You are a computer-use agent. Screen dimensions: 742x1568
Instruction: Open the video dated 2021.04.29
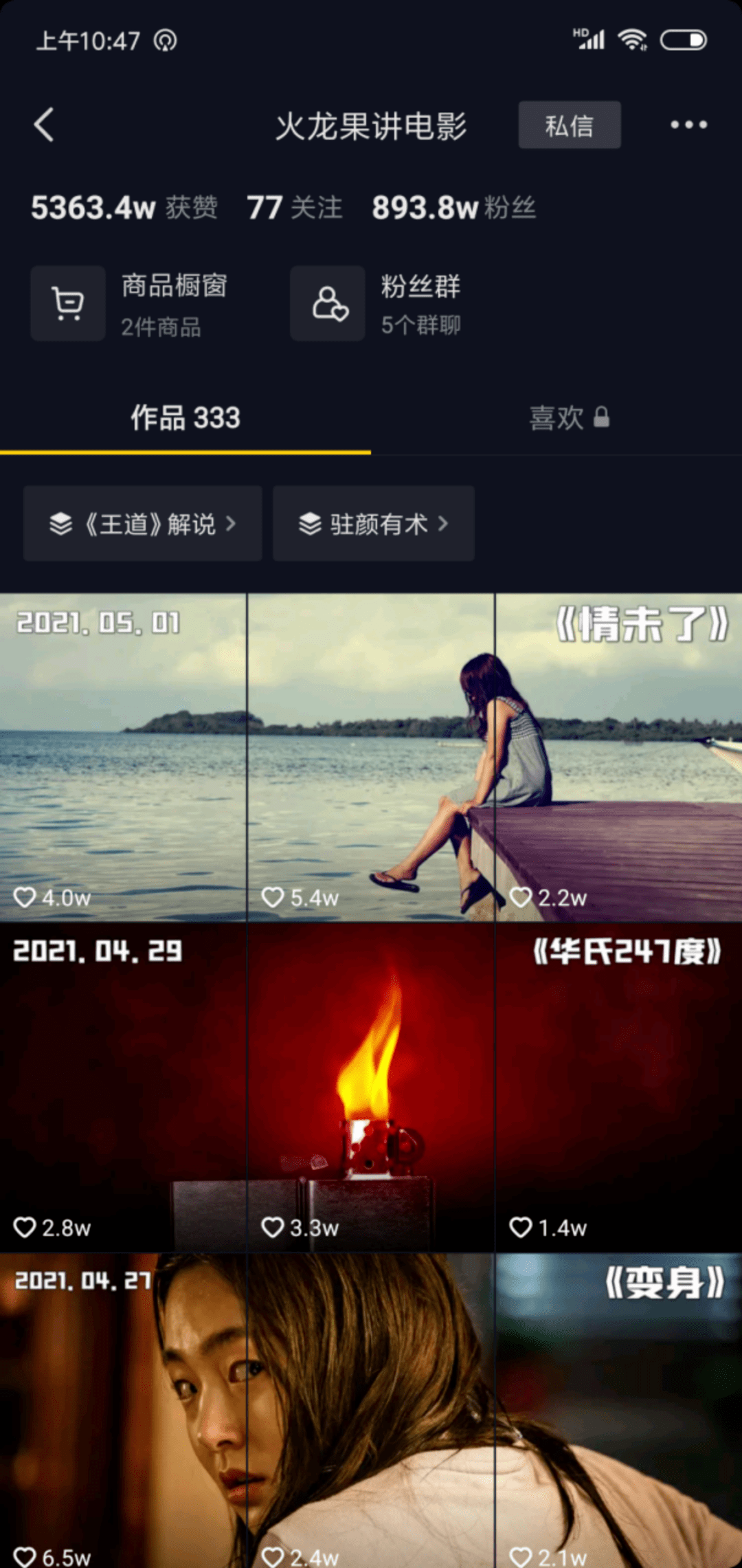122,1086
